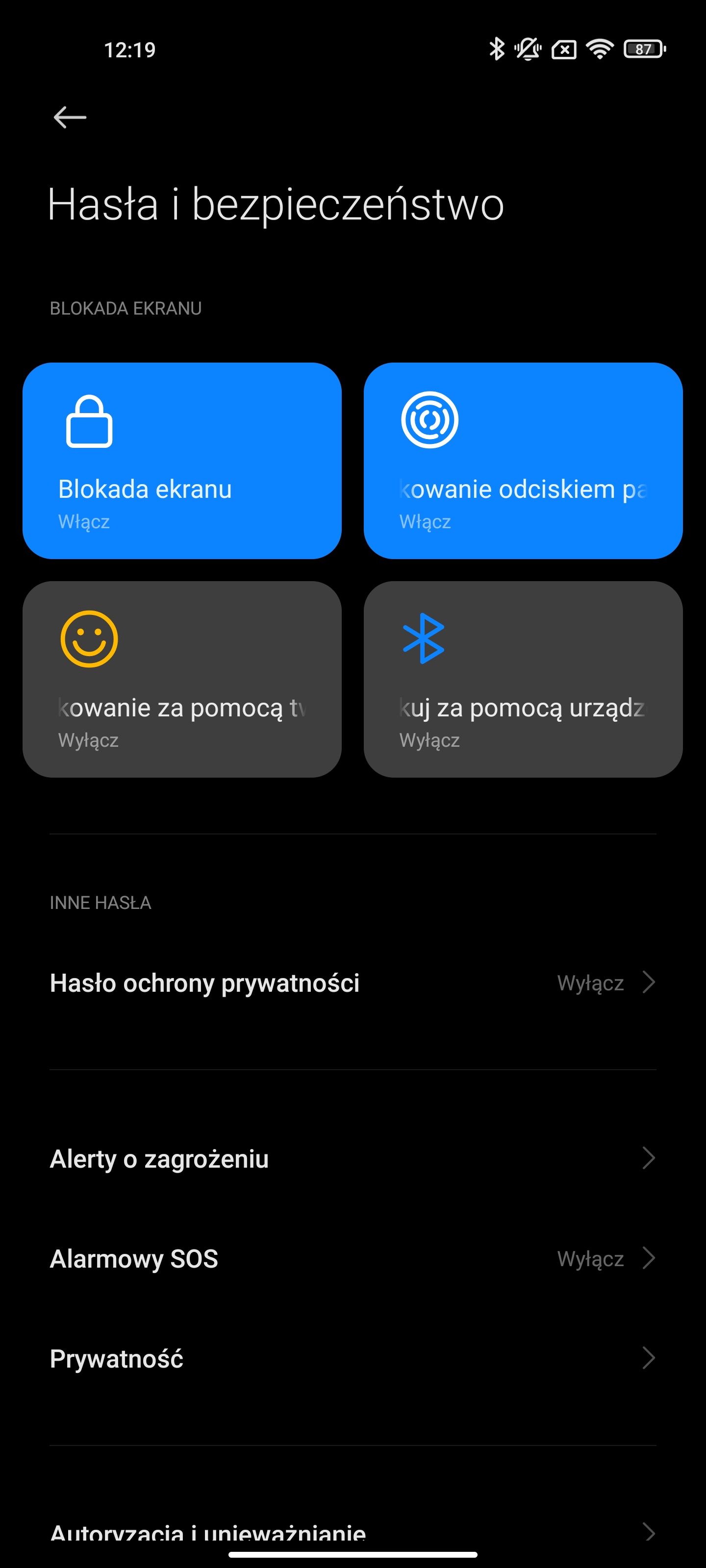The image size is (706, 1568).
Task: Open the Bluetooth device unlock card
Action: [x=523, y=679]
